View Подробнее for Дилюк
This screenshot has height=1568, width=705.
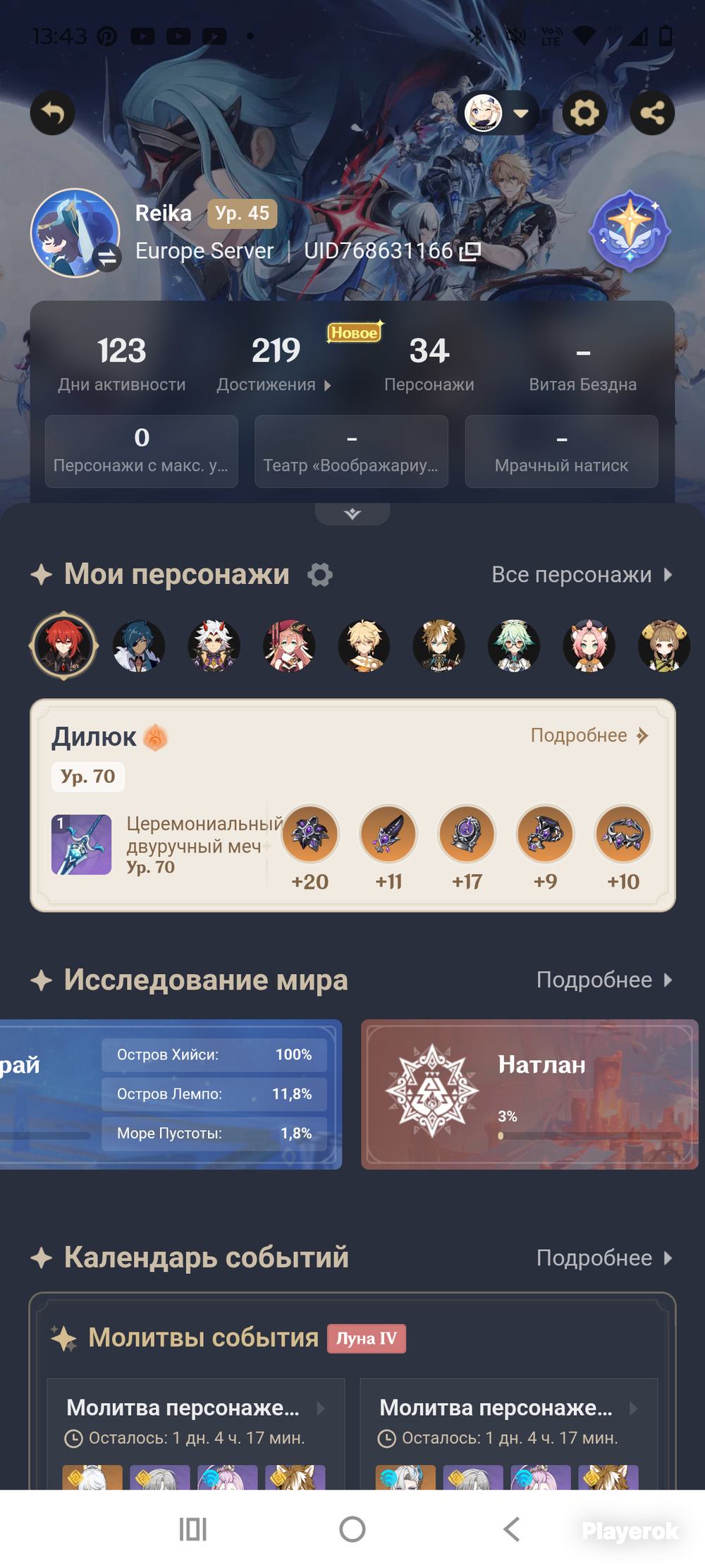tap(589, 736)
